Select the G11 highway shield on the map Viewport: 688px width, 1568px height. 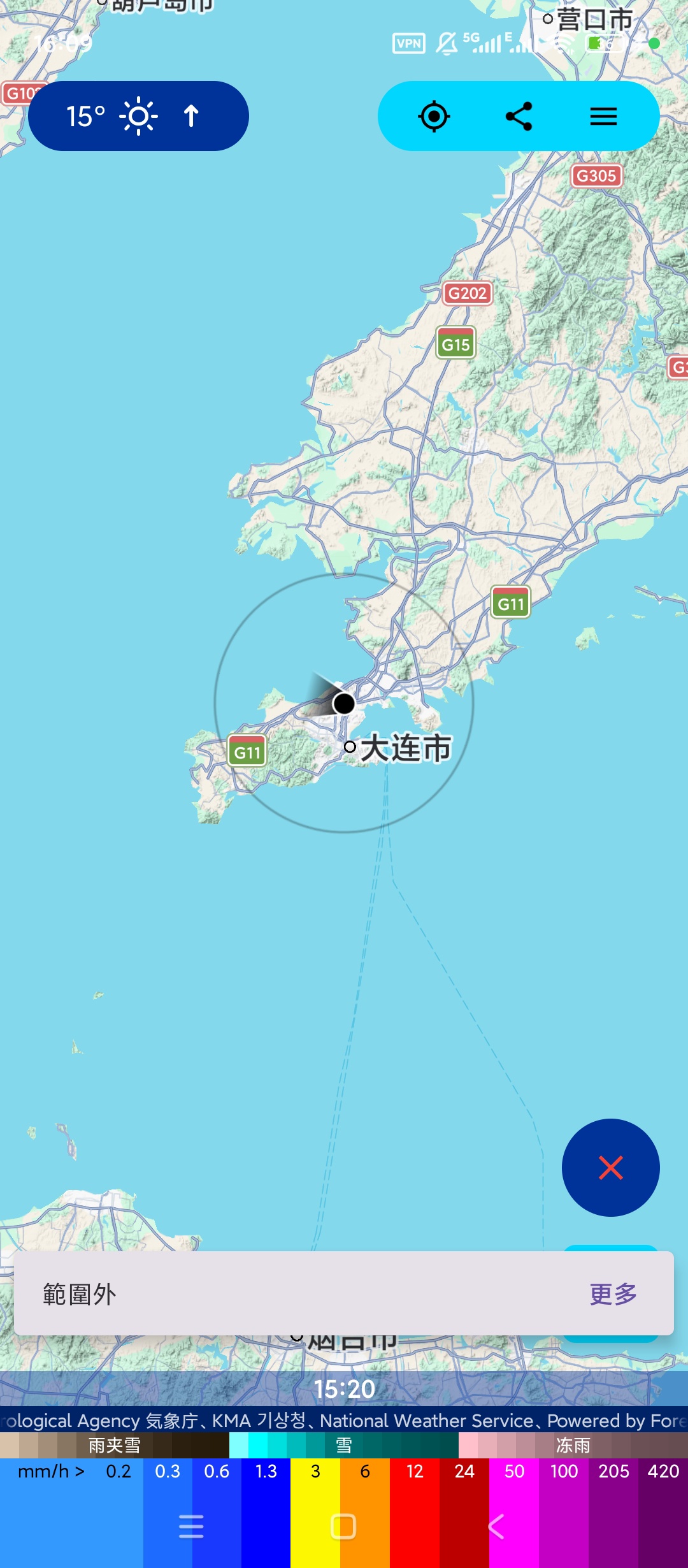coord(247,750)
